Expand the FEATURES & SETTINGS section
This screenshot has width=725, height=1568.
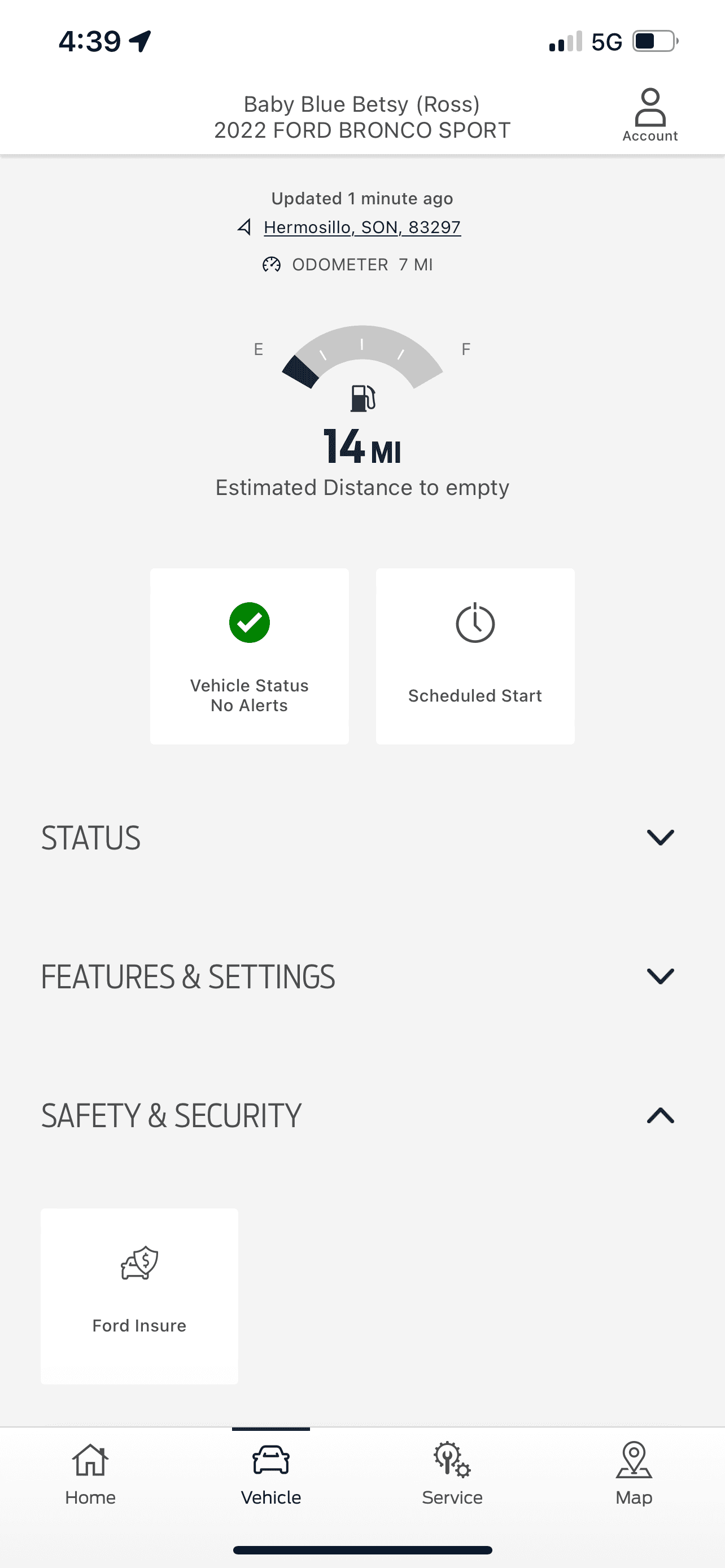[660, 976]
